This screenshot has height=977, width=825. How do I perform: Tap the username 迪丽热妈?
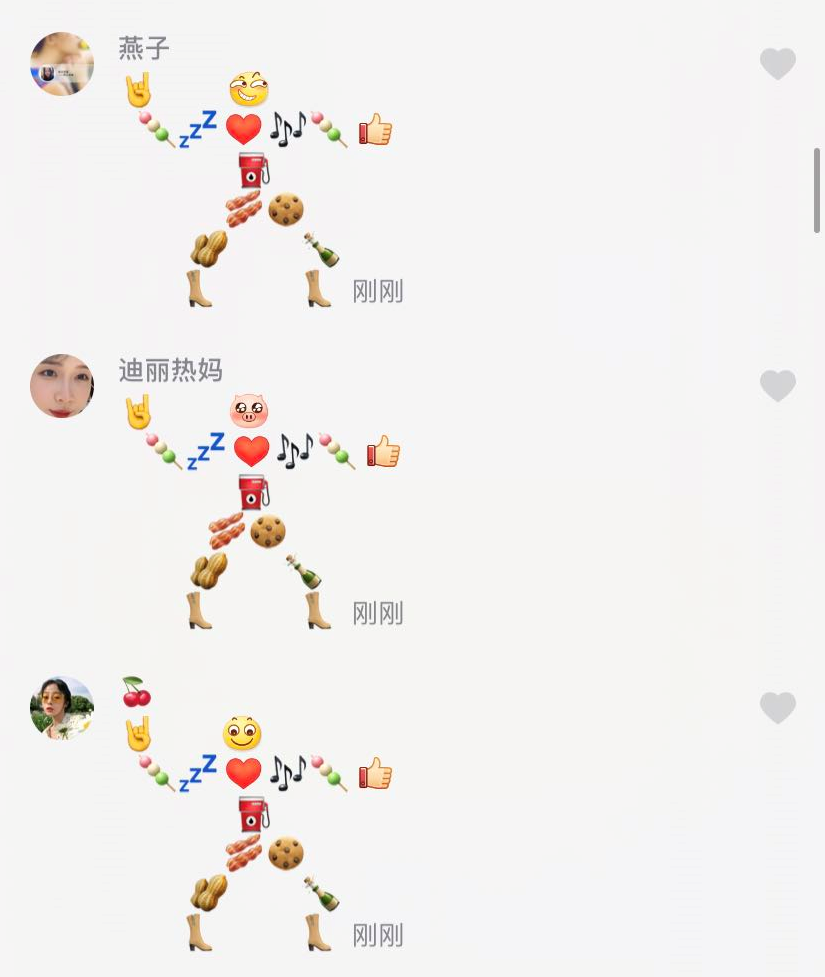point(170,370)
